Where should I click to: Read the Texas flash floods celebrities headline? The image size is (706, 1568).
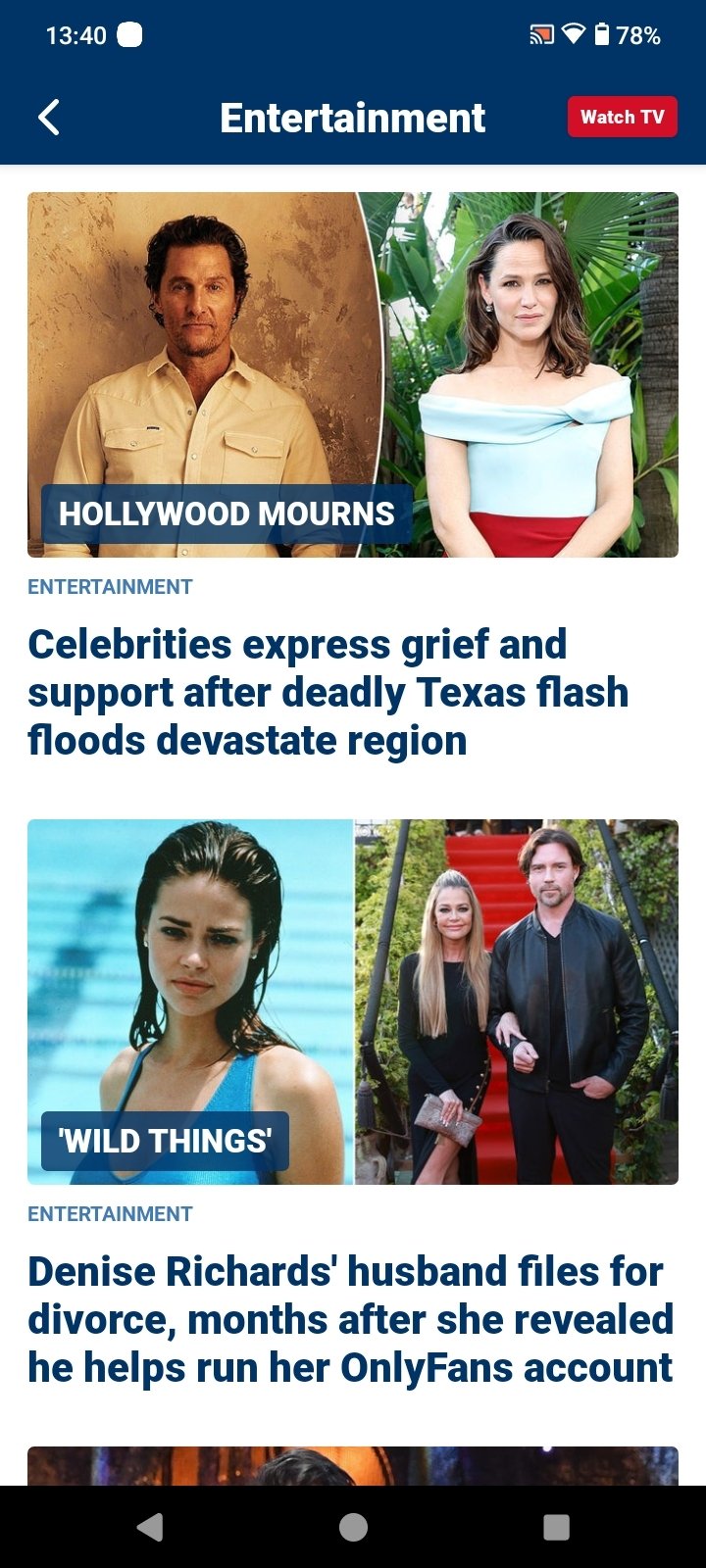328,692
